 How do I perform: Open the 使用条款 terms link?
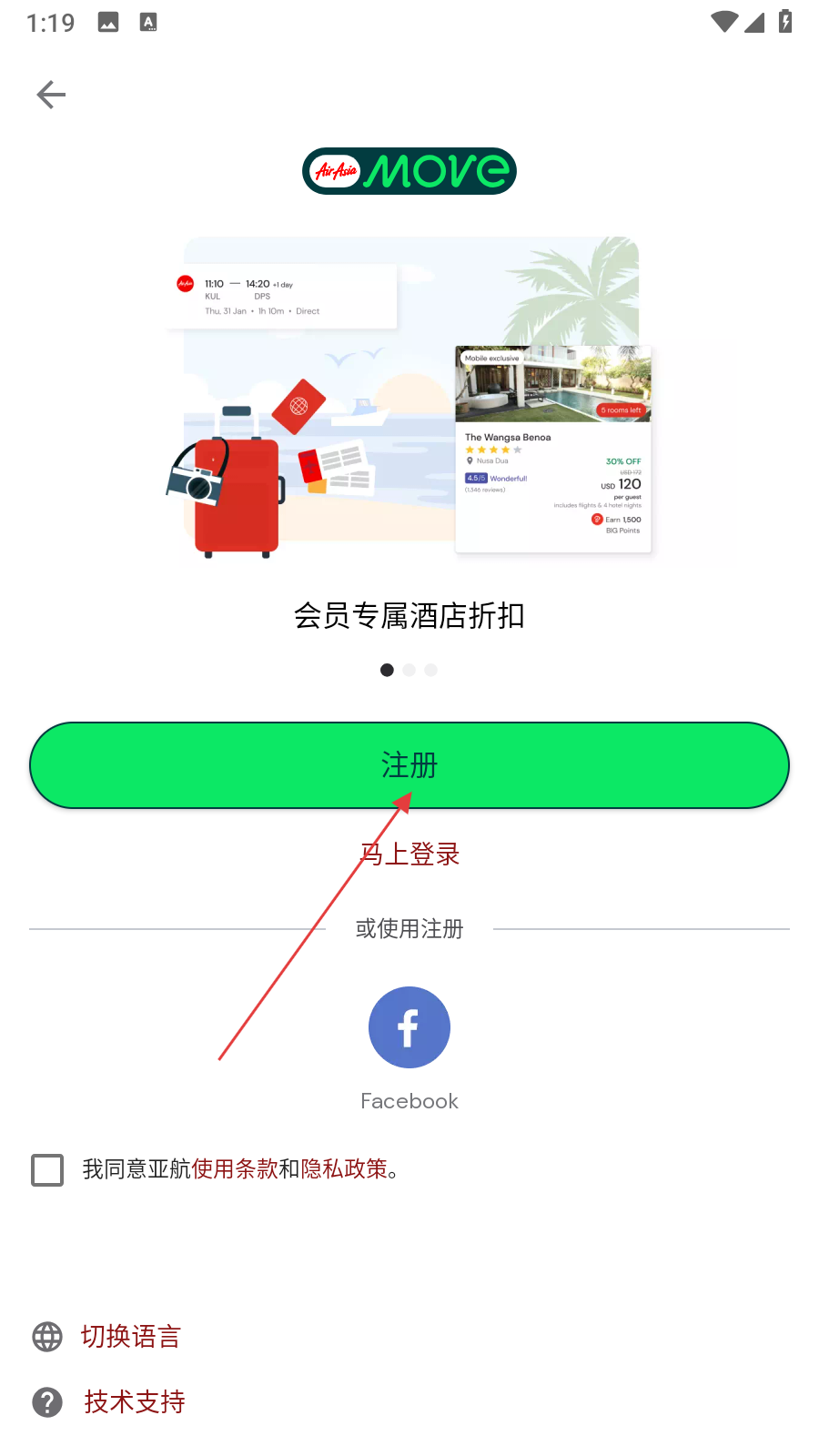click(x=235, y=1169)
